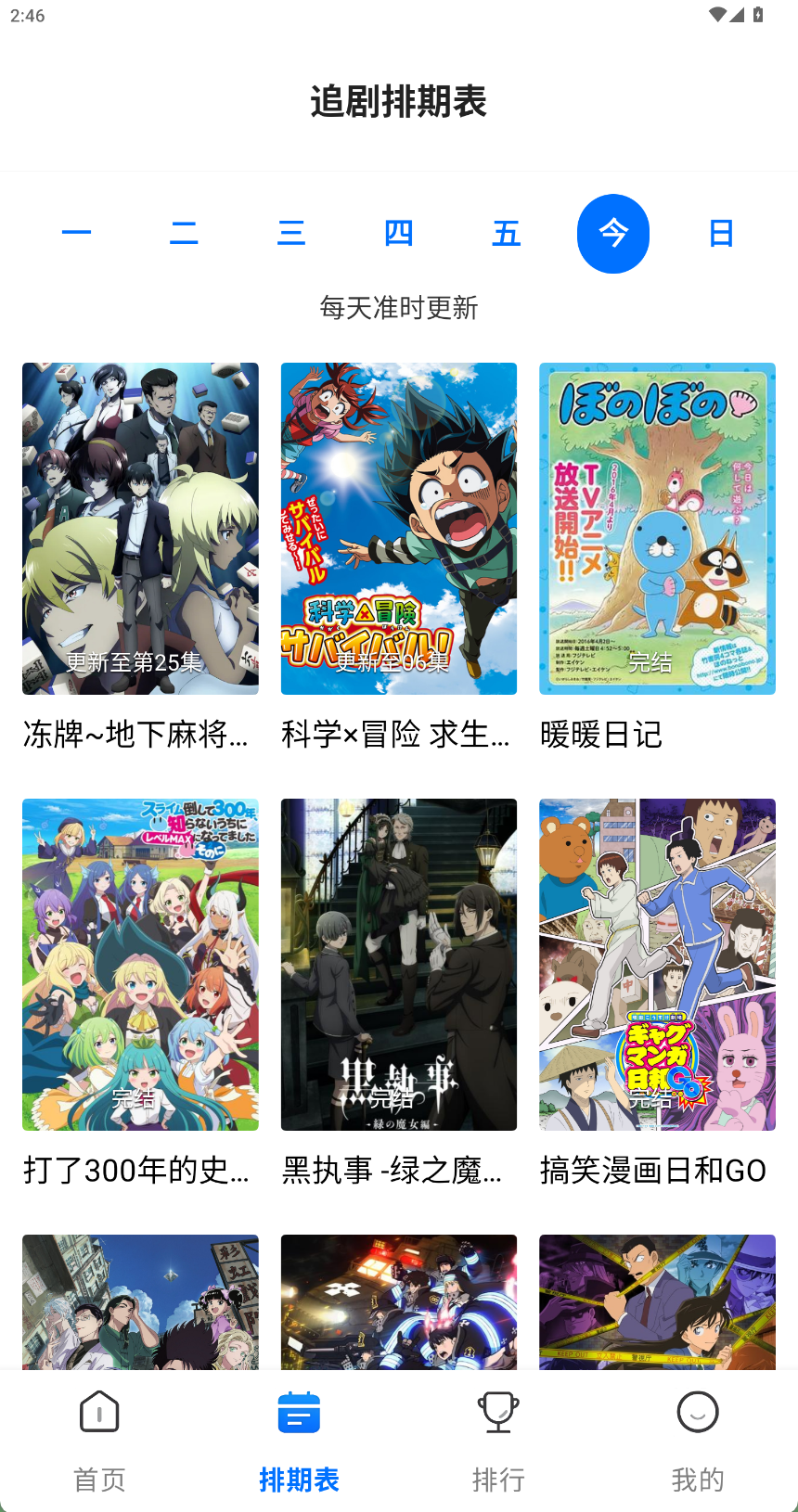Switch to Thursday (四) schedule
Screen dimensions: 798x1512
(399, 233)
